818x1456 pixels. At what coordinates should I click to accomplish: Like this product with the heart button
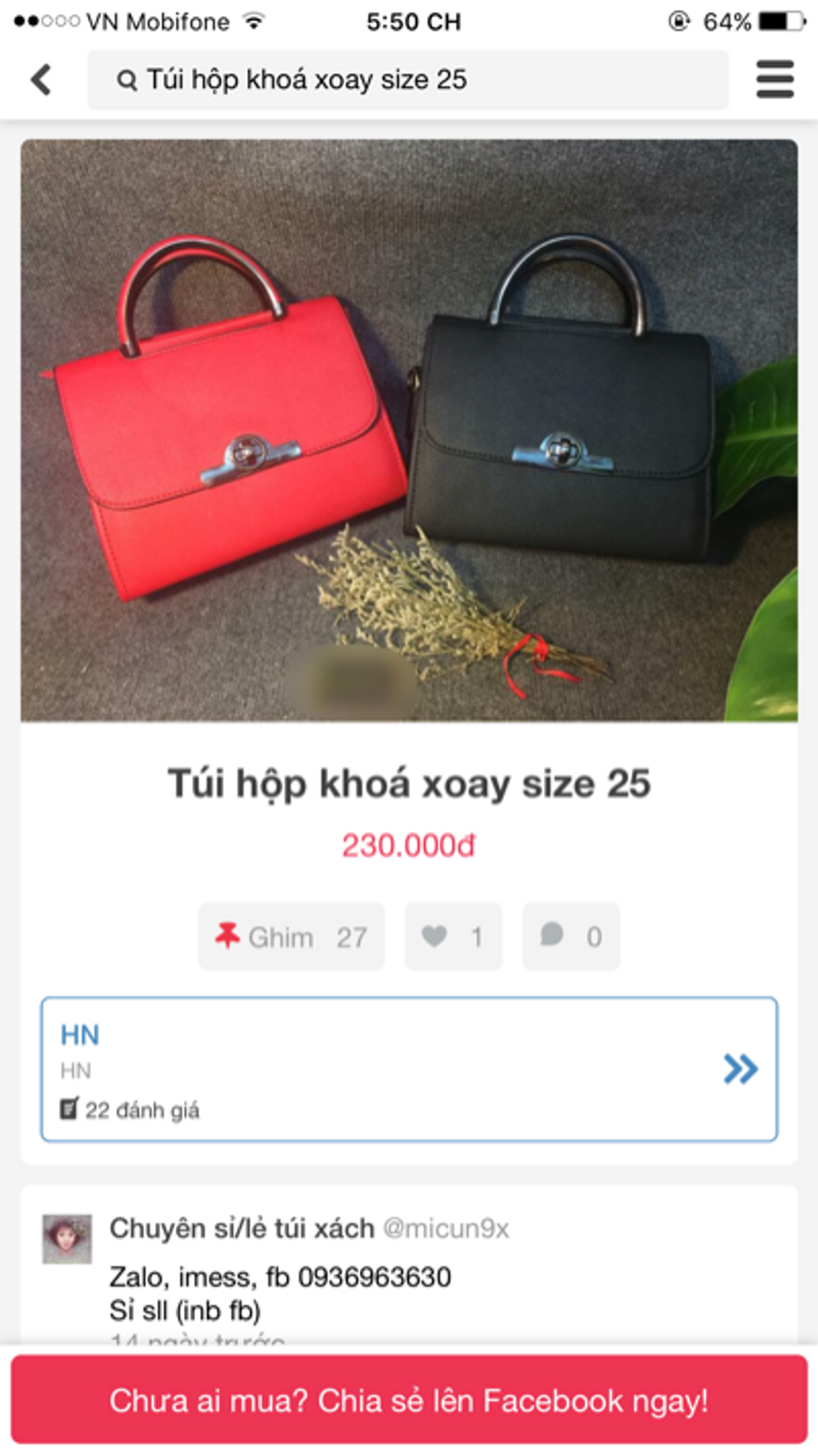click(x=453, y=937)
